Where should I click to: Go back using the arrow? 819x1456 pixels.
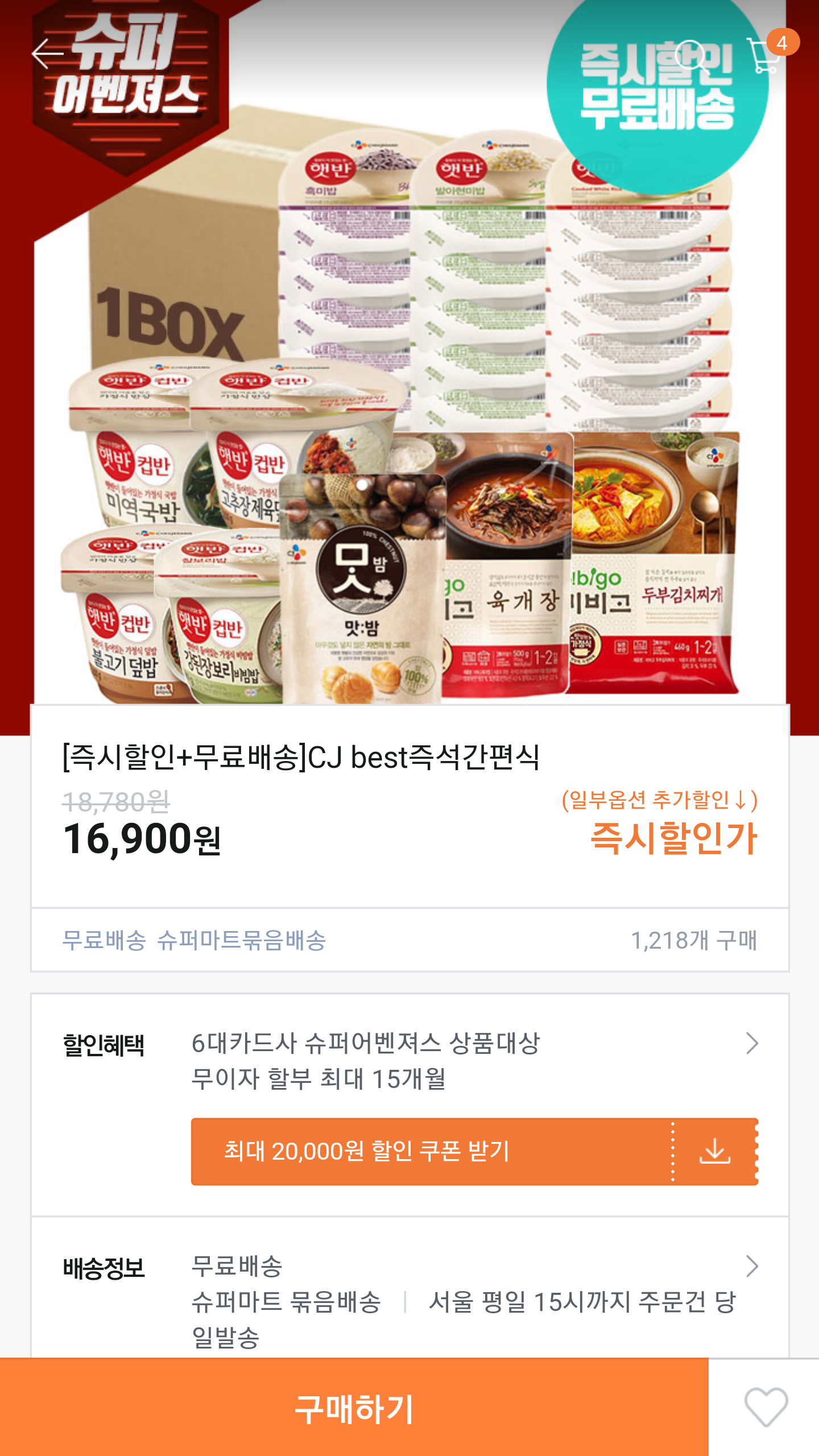coord(48,53)
